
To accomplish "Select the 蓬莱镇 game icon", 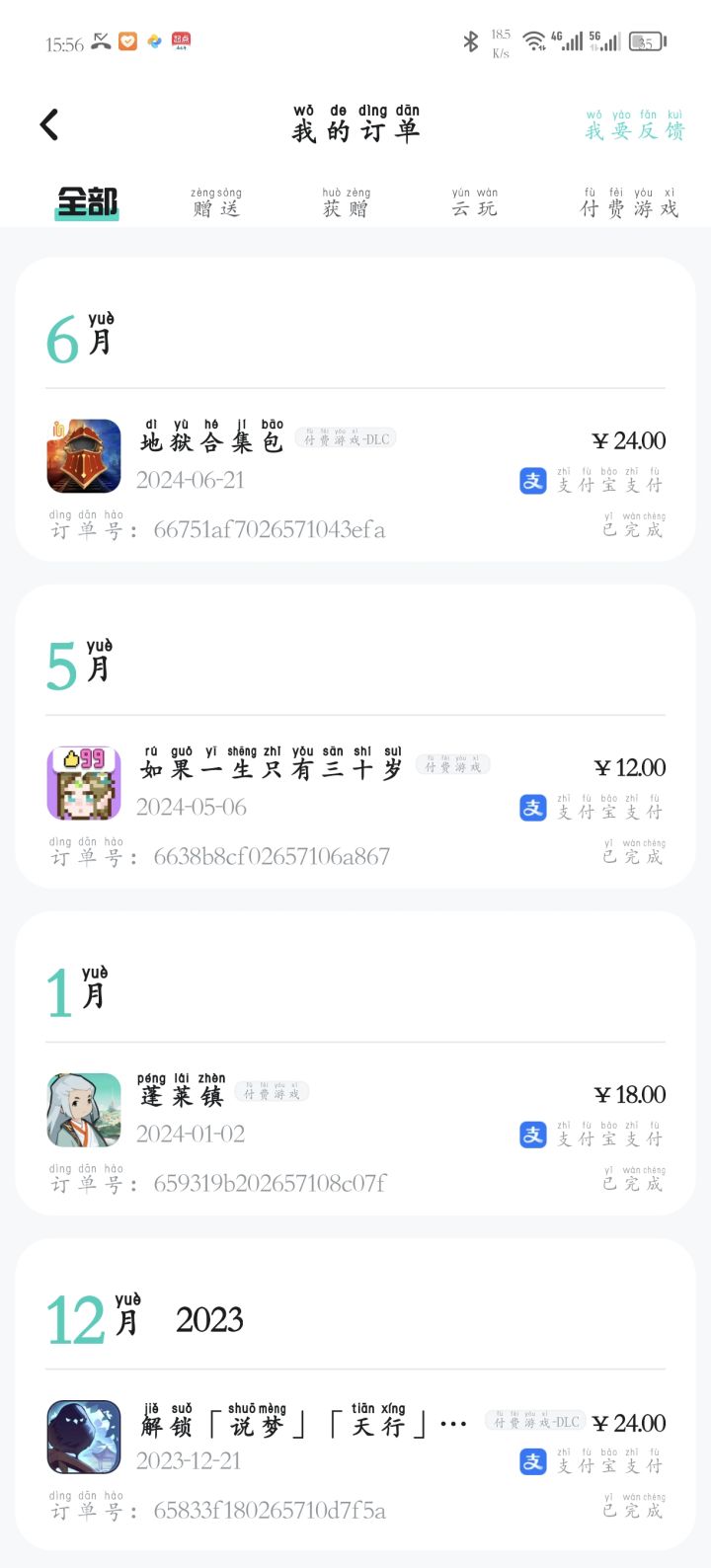I will (83, 1109).
